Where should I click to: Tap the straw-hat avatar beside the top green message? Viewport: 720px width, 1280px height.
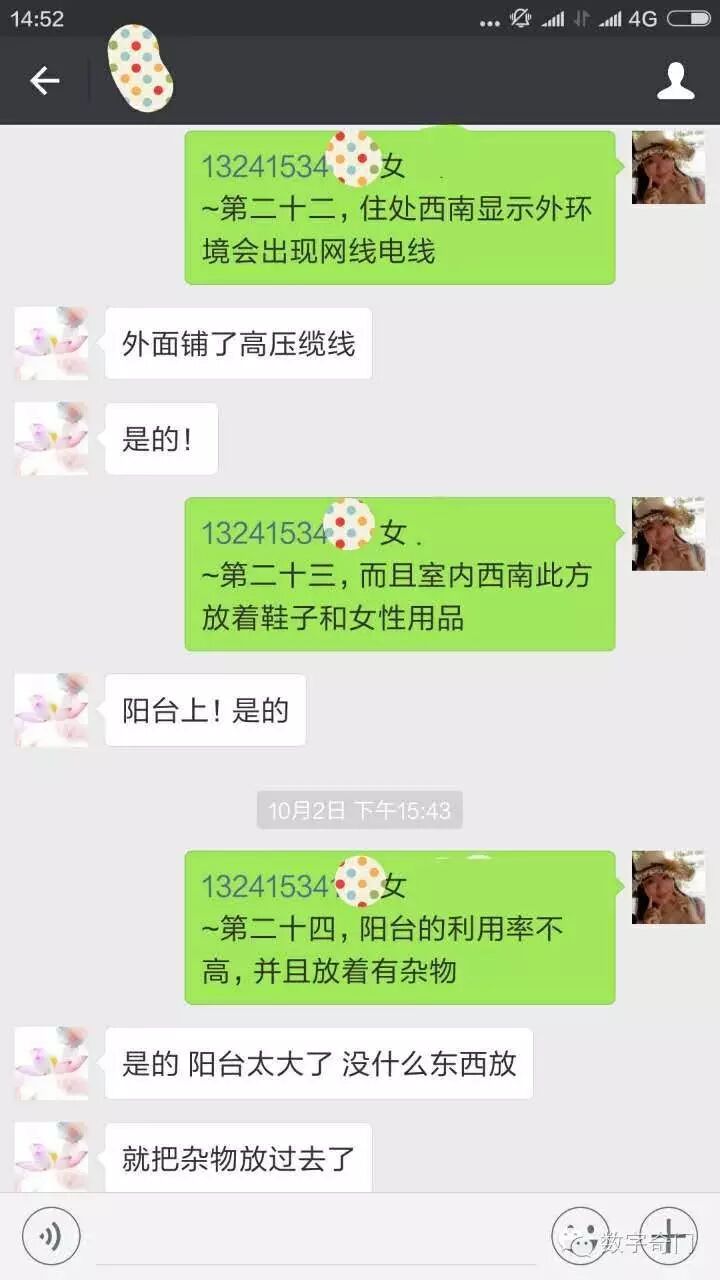tap(668, 168)
